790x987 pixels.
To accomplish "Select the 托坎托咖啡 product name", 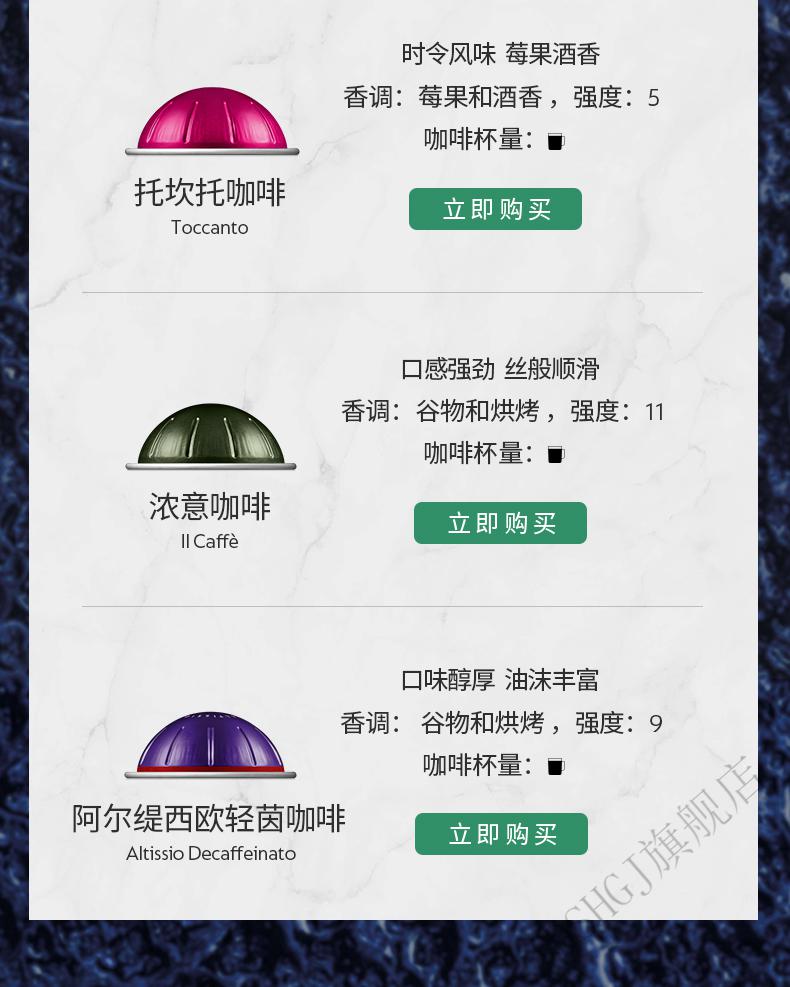I will (209, 193).
